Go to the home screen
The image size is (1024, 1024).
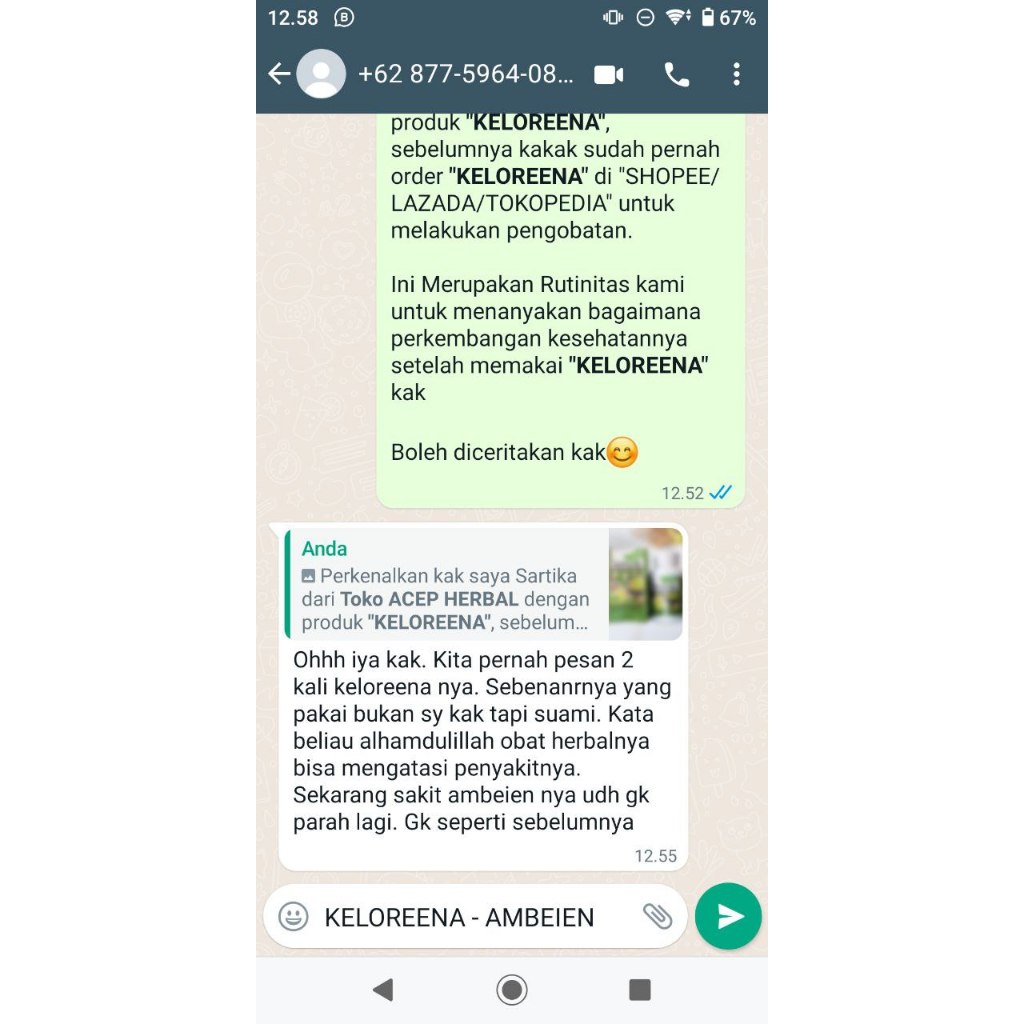point(512,990)
